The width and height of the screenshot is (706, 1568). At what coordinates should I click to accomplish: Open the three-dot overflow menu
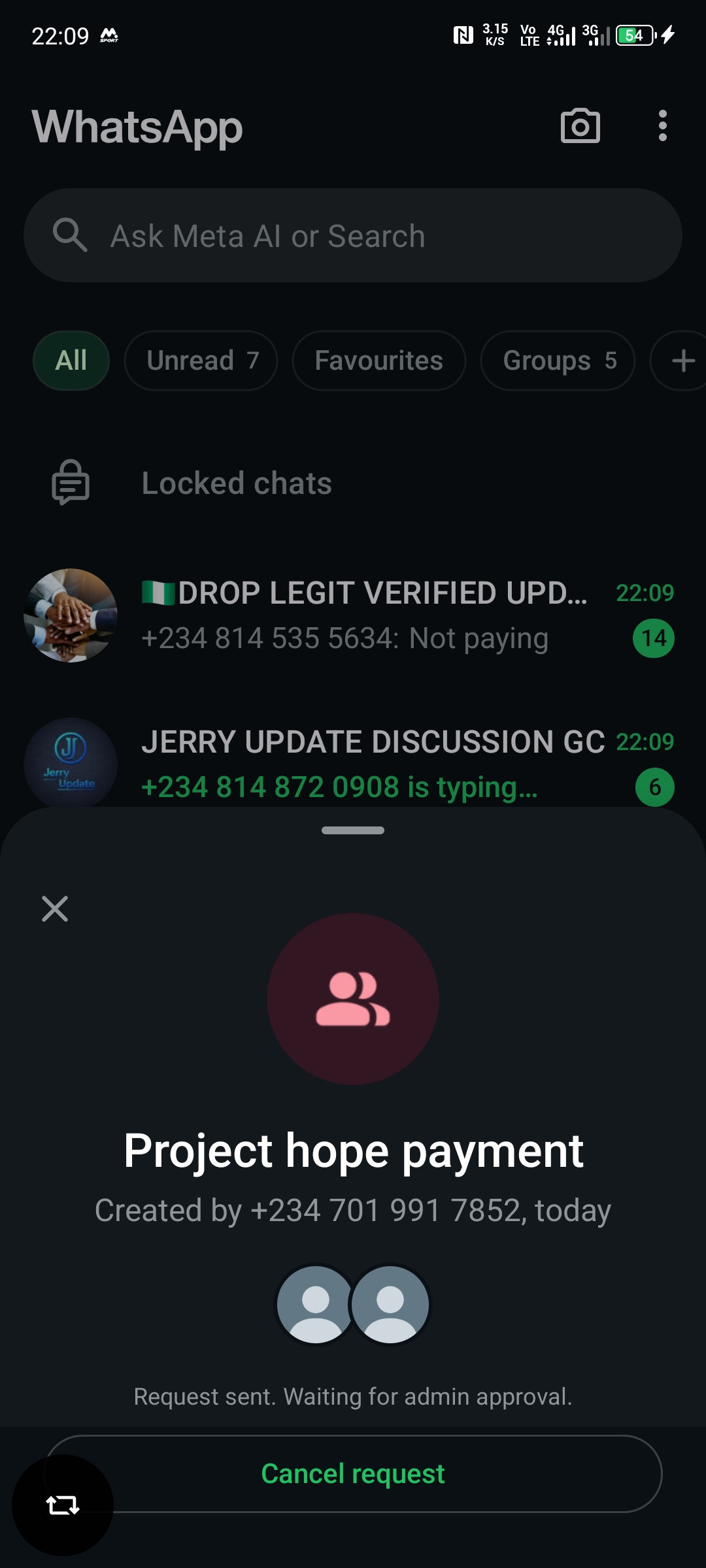pos(662,125)
